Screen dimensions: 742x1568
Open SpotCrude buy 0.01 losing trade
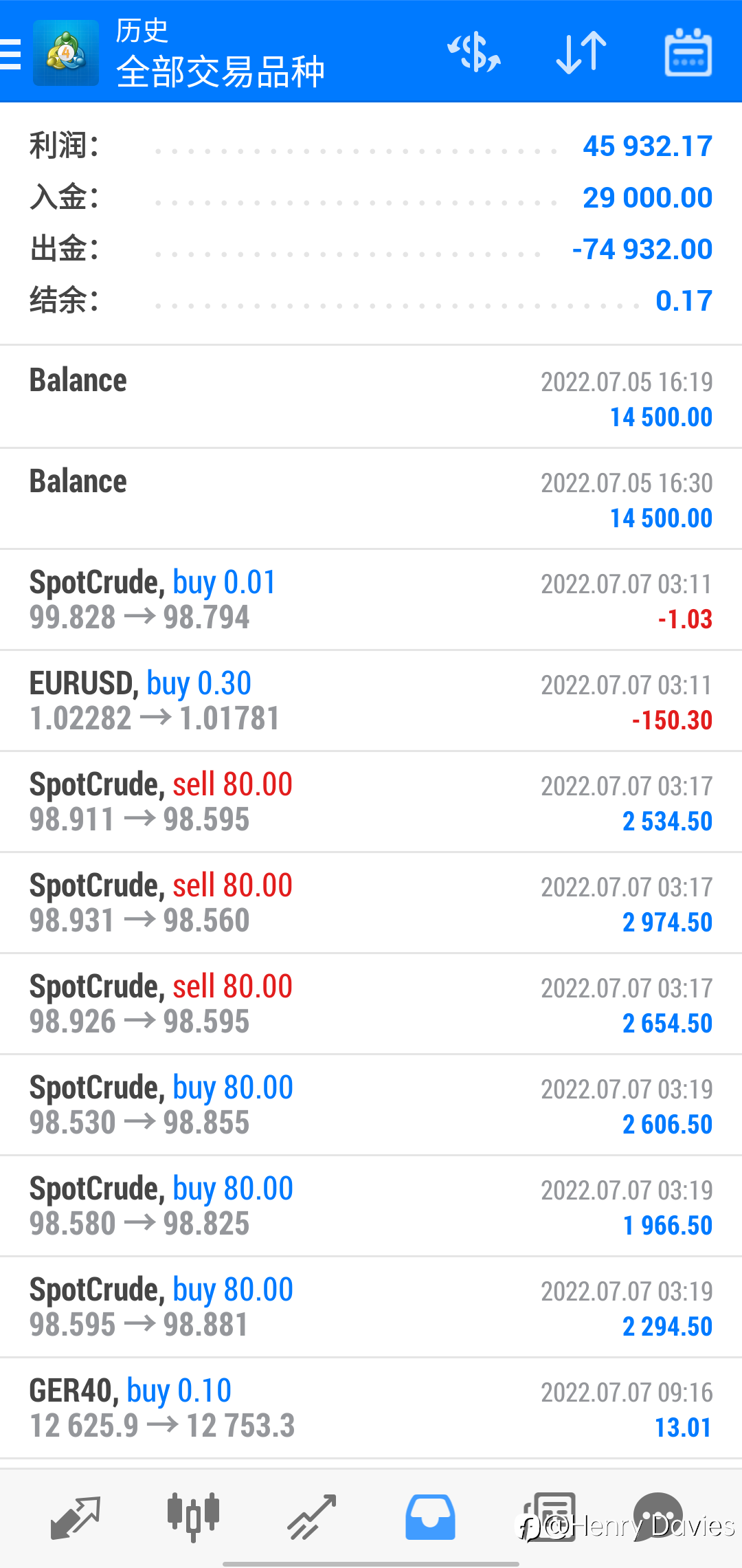tap(371, 599)
